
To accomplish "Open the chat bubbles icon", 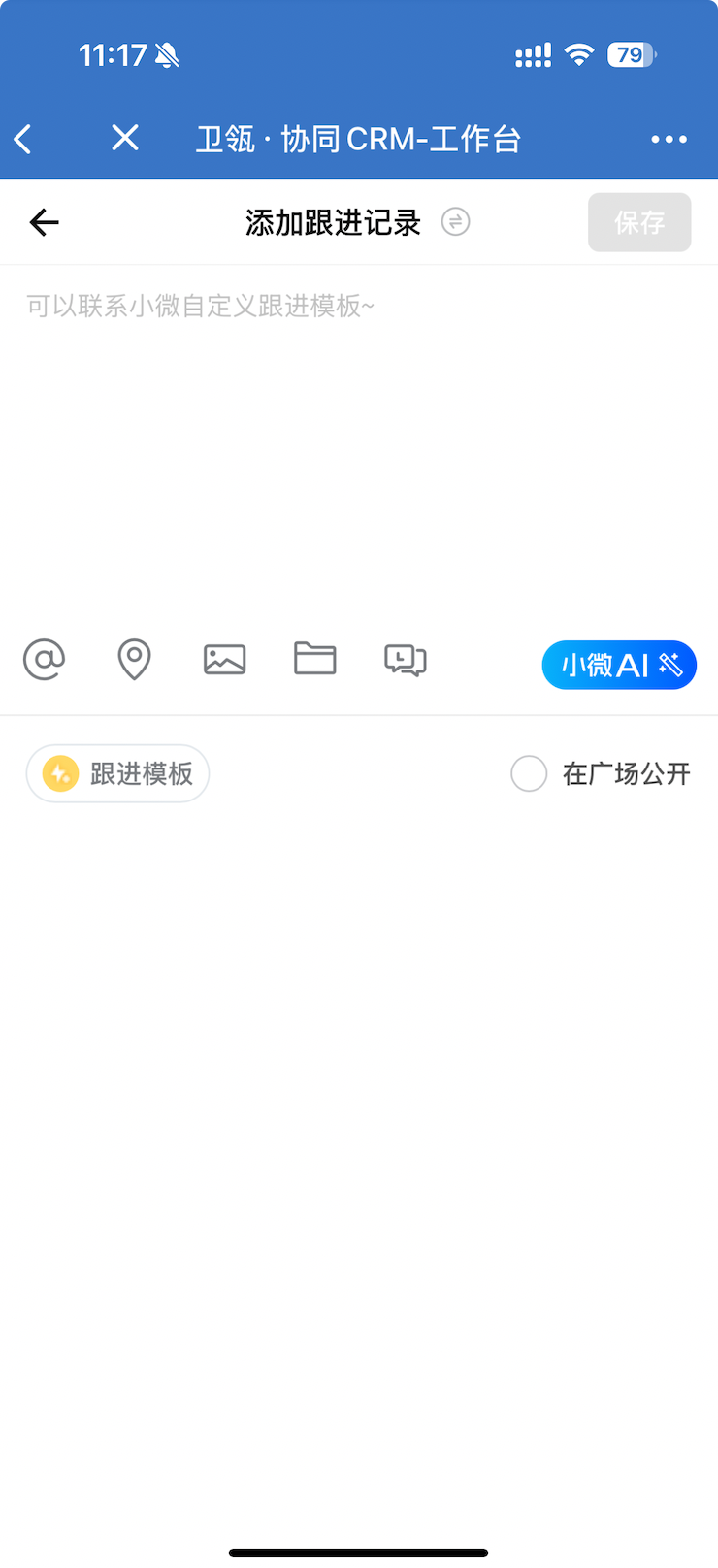I will (x=406, y=661).
